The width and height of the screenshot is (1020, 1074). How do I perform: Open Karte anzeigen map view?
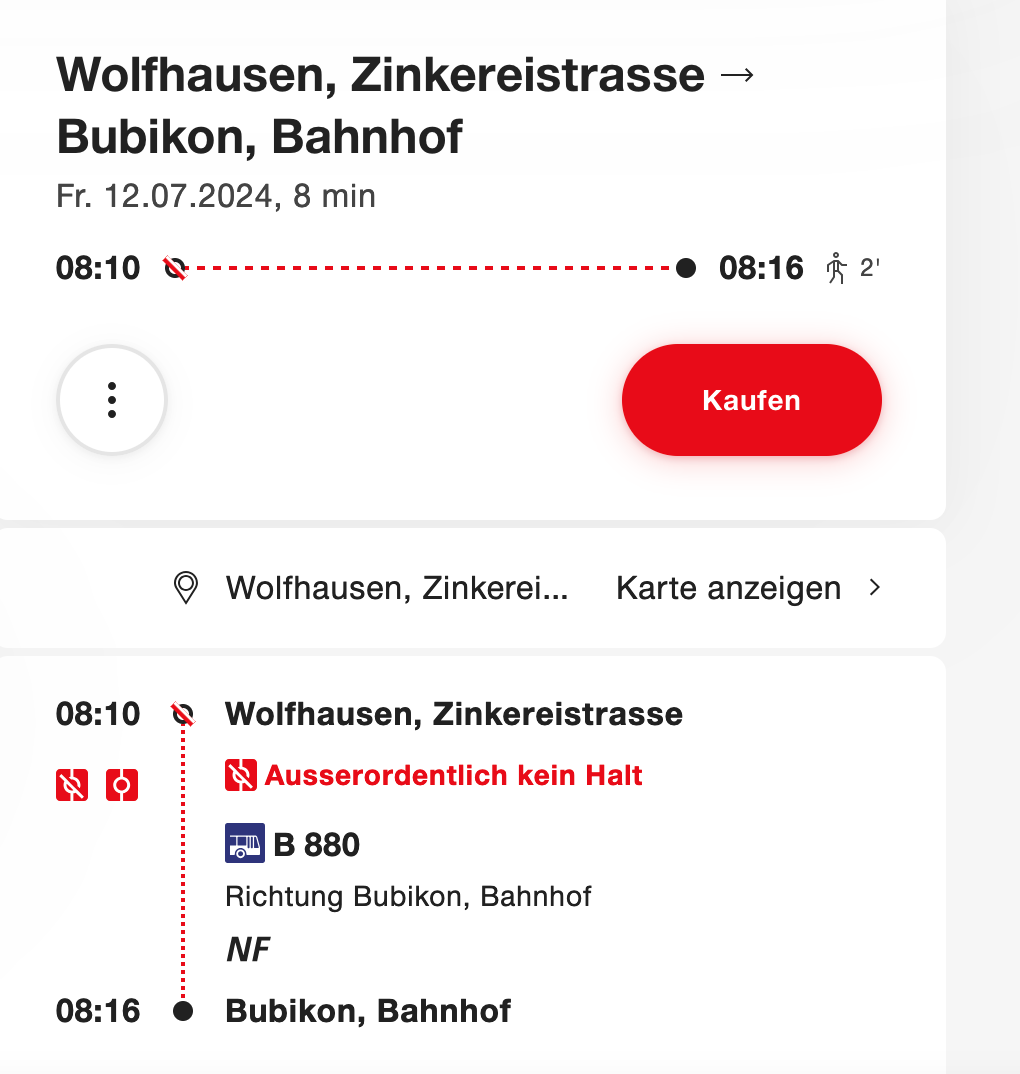[x=748, y=588]
